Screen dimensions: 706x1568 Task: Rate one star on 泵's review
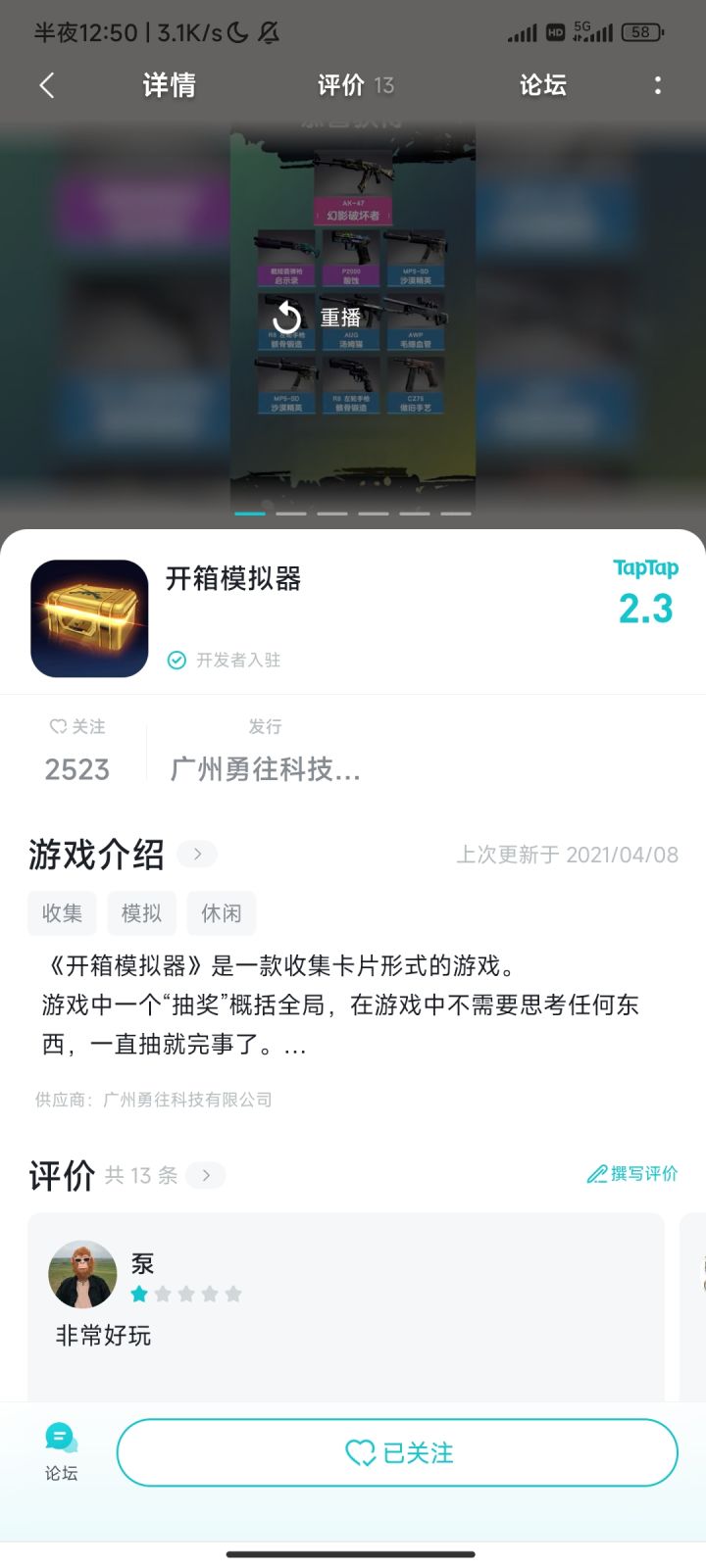pyautogui.click(x=142, y=1294)
